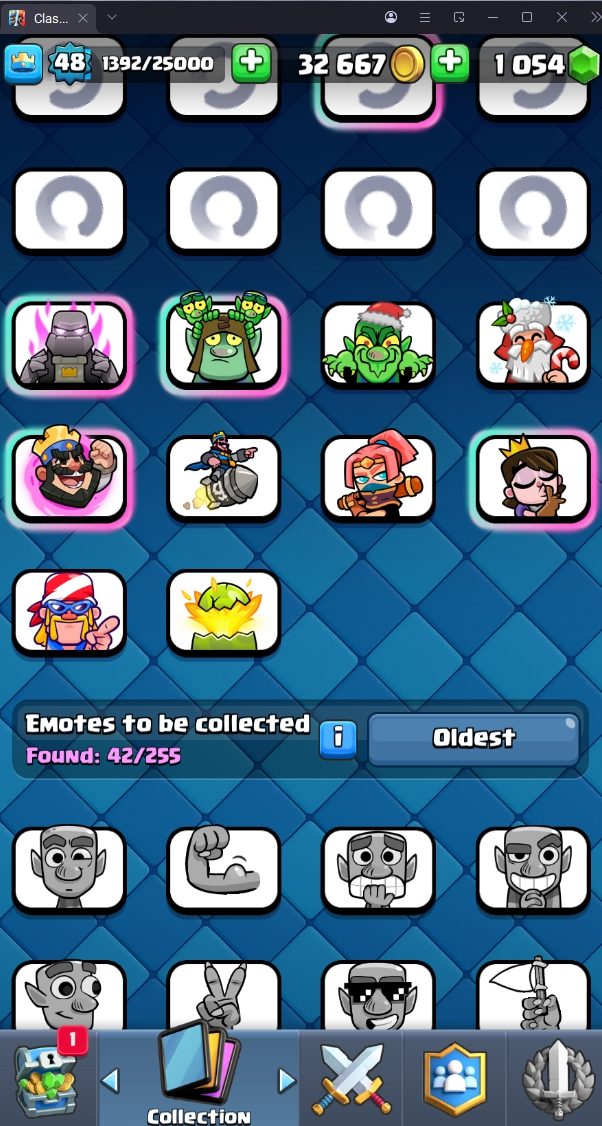
Task: Maximize the emulator window
Action: [x=527, y=17]
